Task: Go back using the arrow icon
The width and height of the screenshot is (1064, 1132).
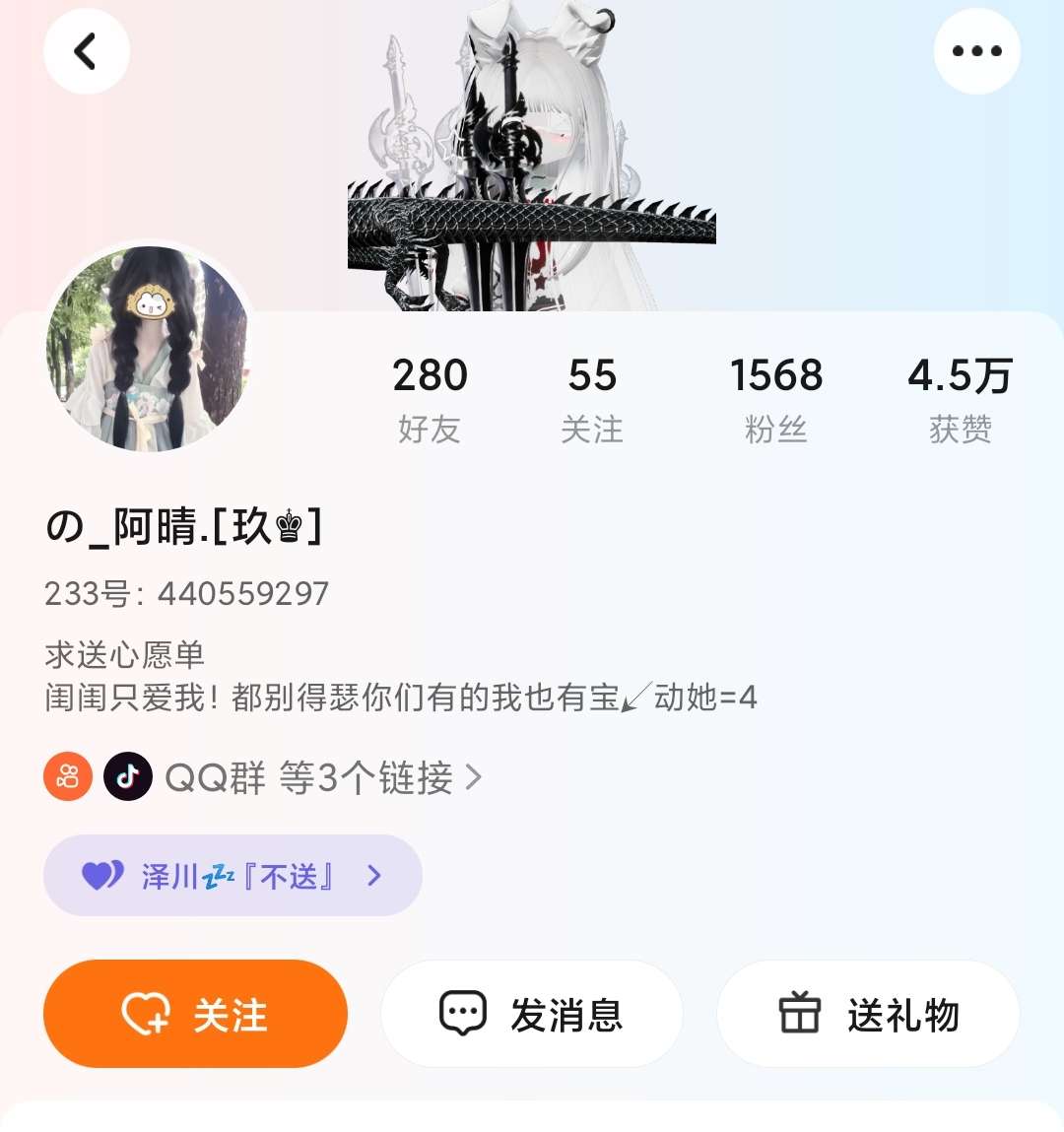Action: click(x=87, y=51)
